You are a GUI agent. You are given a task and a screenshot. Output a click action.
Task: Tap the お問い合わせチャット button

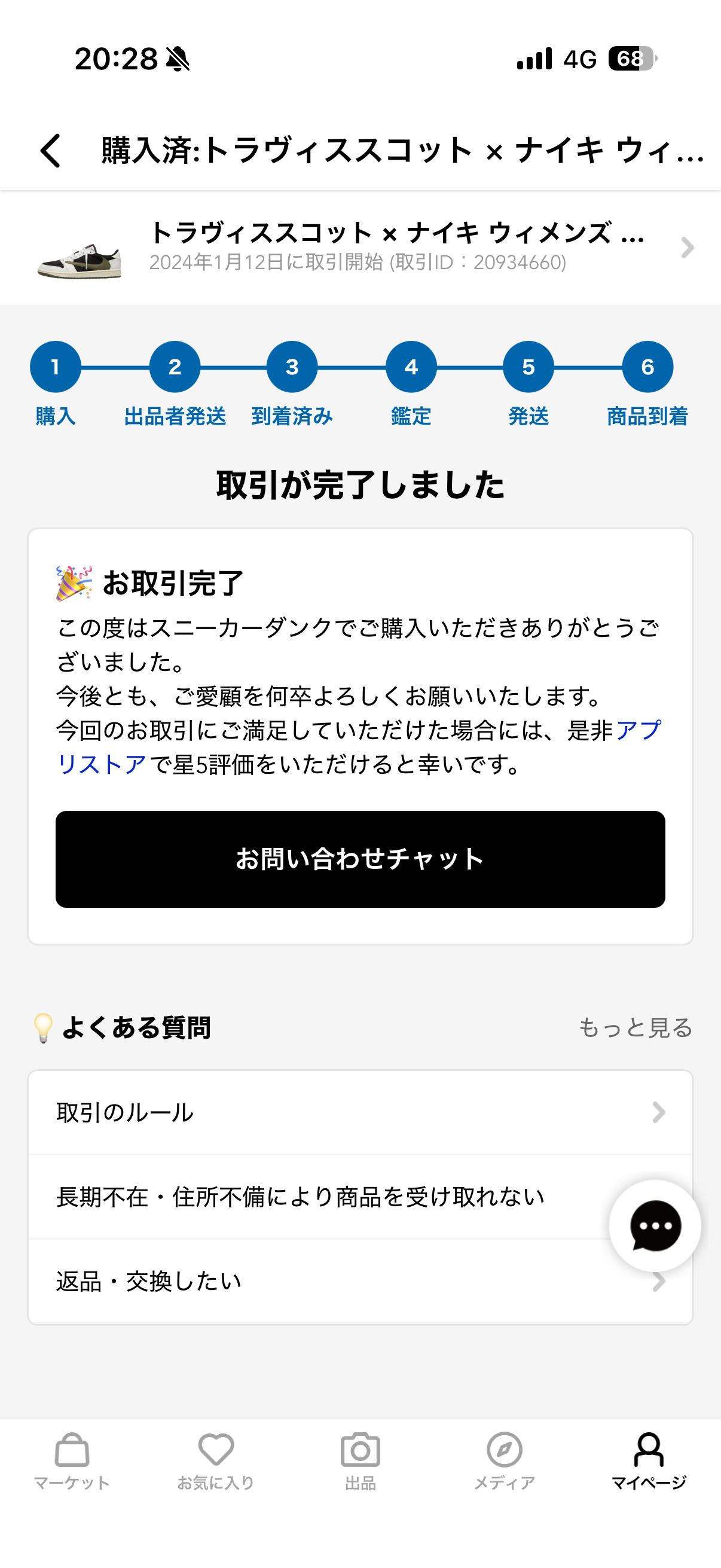point(360,859)
